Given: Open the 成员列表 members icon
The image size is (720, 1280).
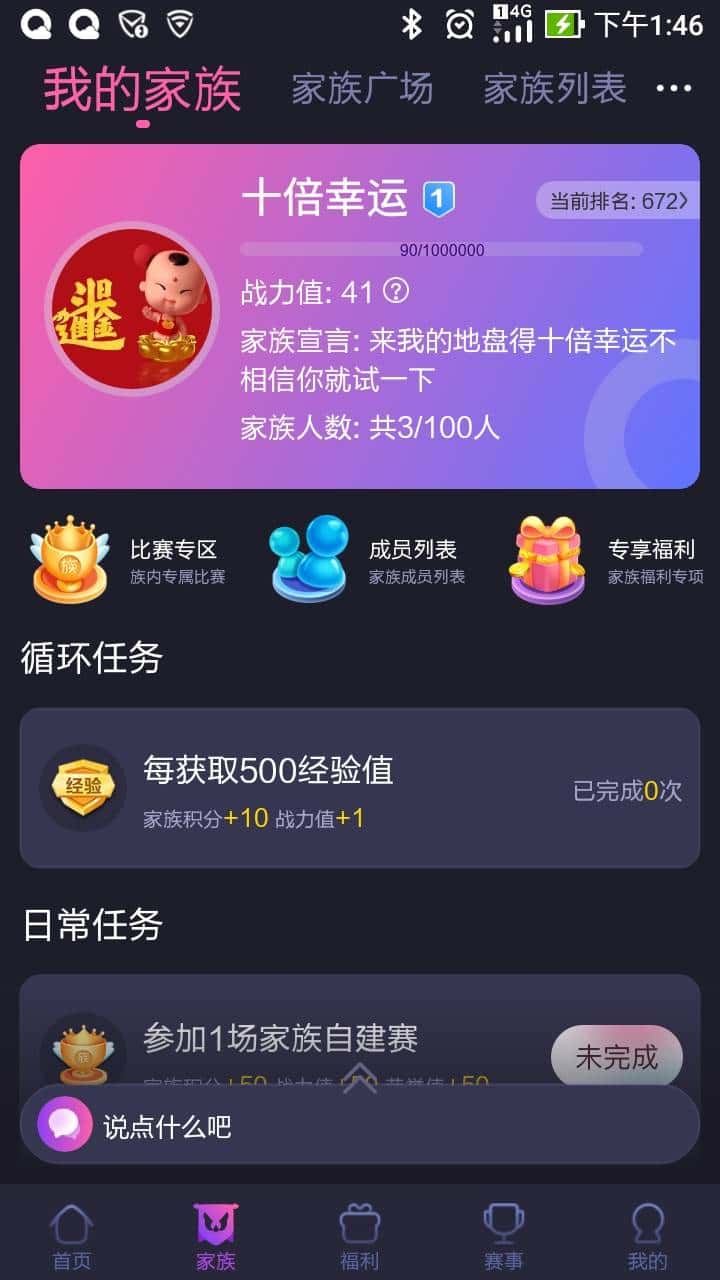Looking at the screenshot, I should [x=310, y=555].
